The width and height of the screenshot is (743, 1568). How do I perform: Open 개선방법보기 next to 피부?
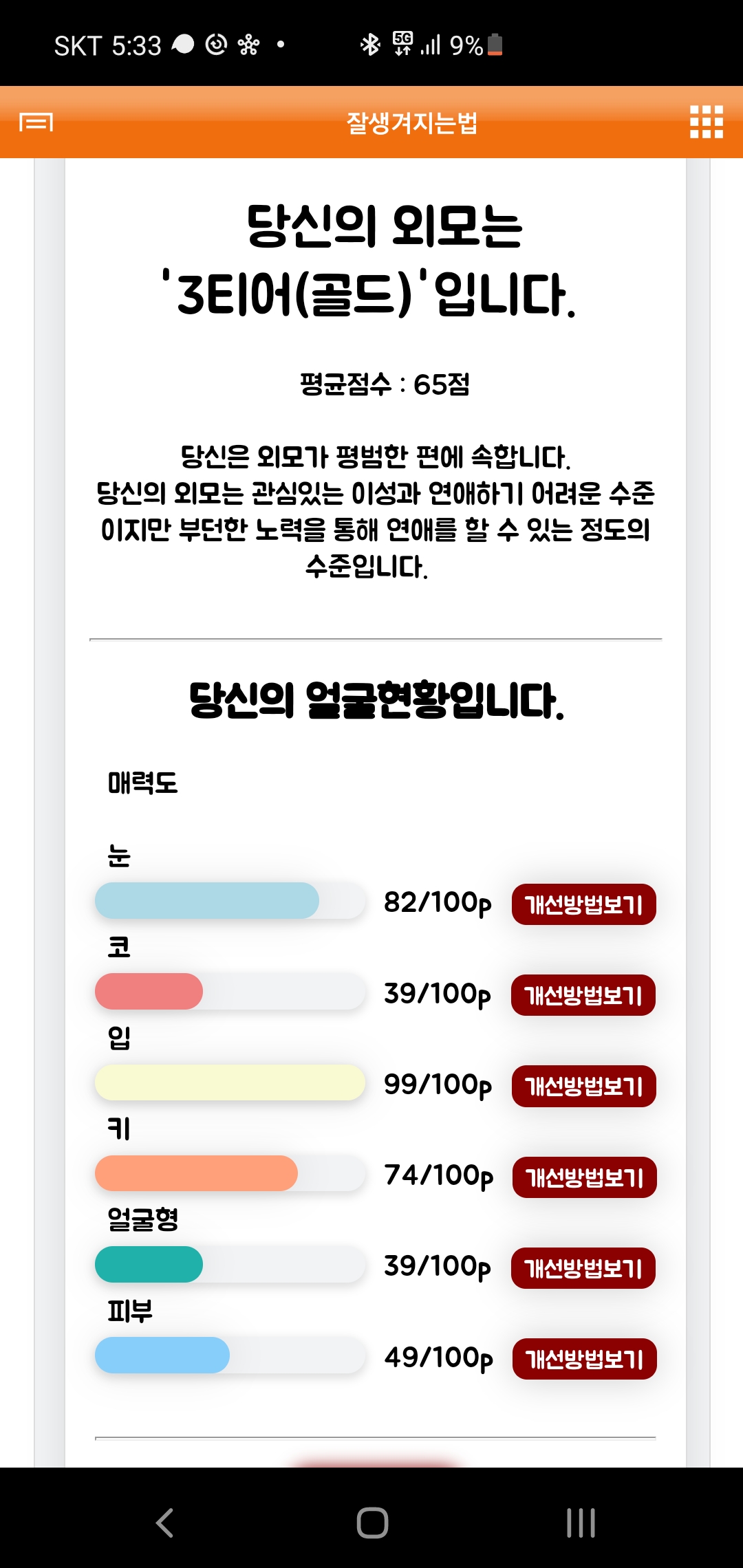coord(584,1359)
